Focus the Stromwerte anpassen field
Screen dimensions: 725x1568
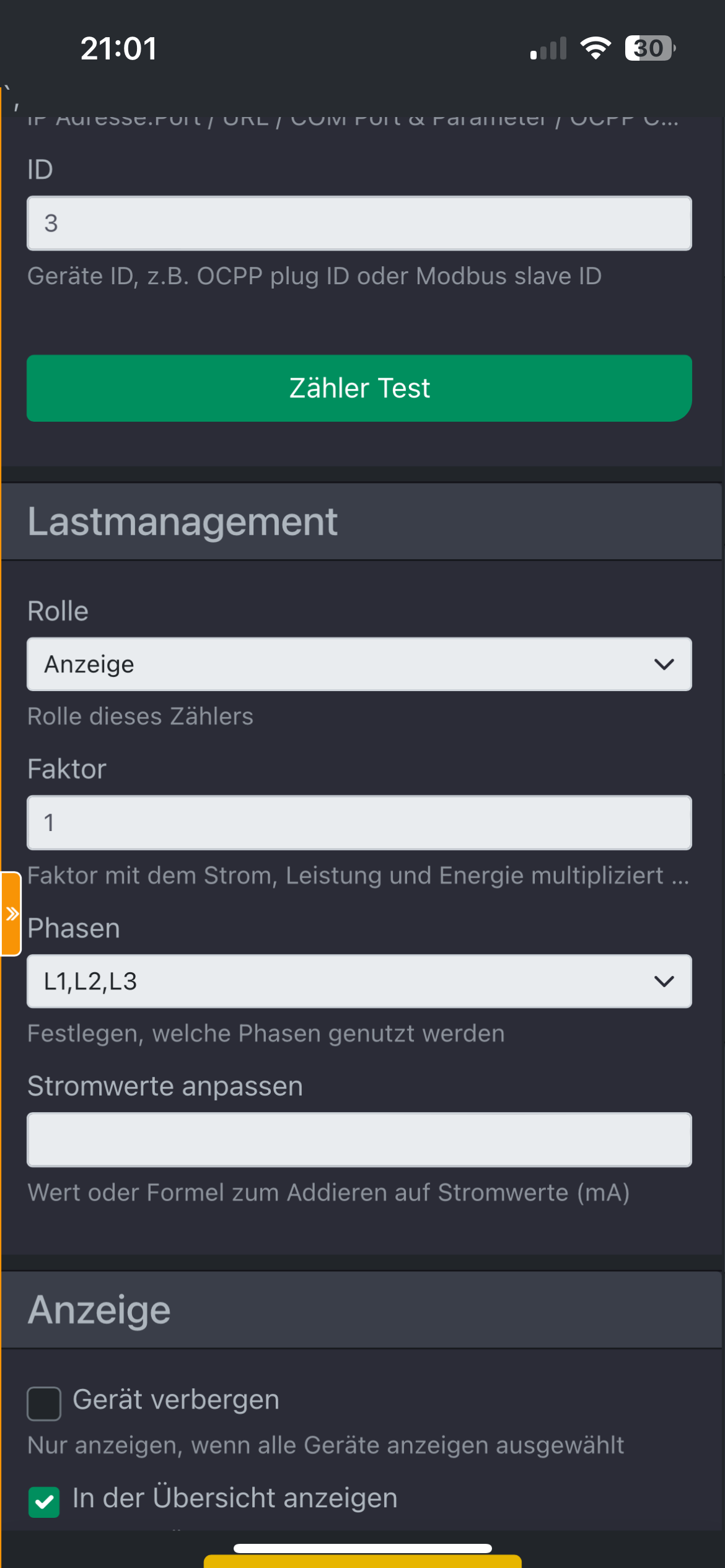(359, 1139)
